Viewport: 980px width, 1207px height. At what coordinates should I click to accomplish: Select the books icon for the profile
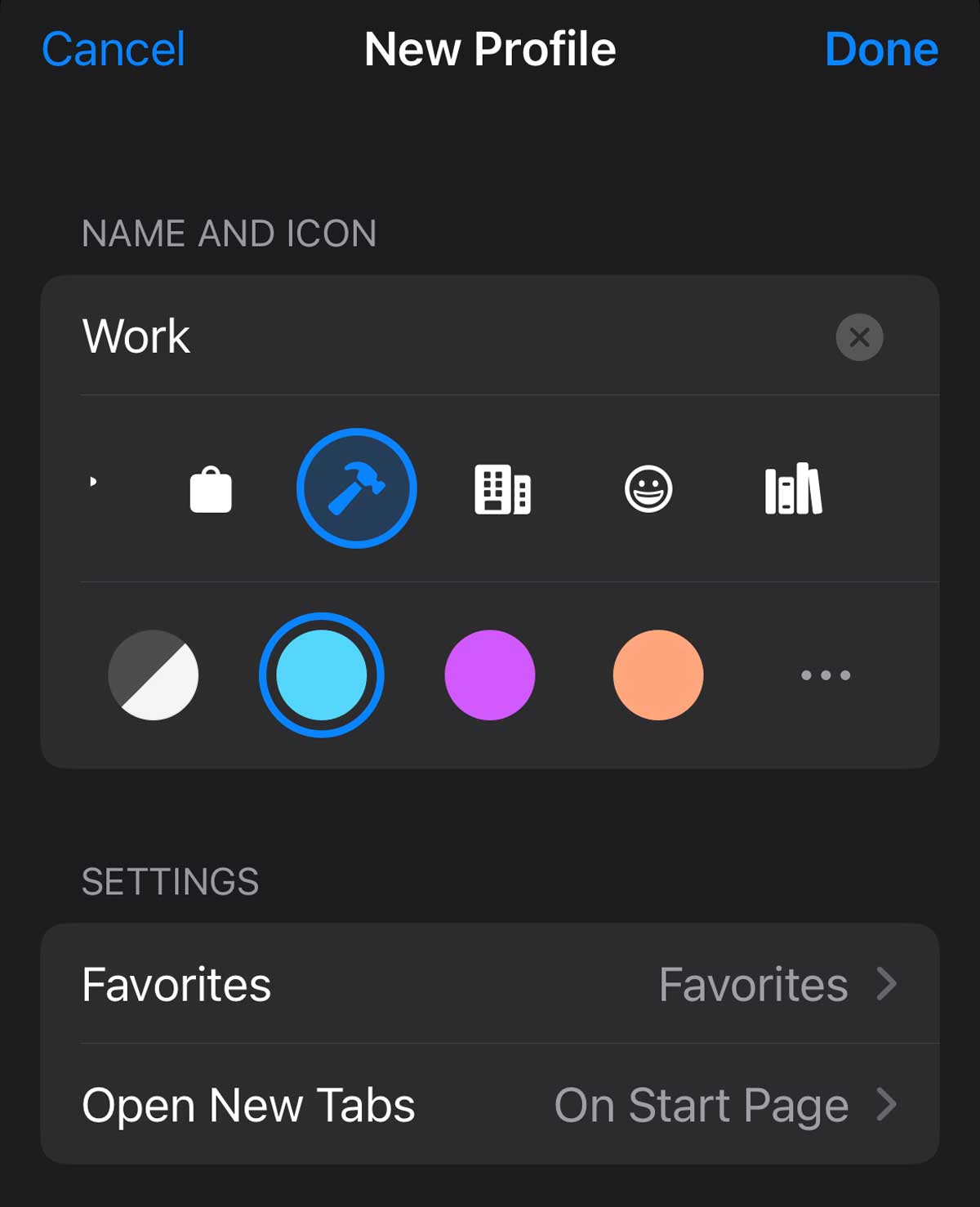coord(793,488)
